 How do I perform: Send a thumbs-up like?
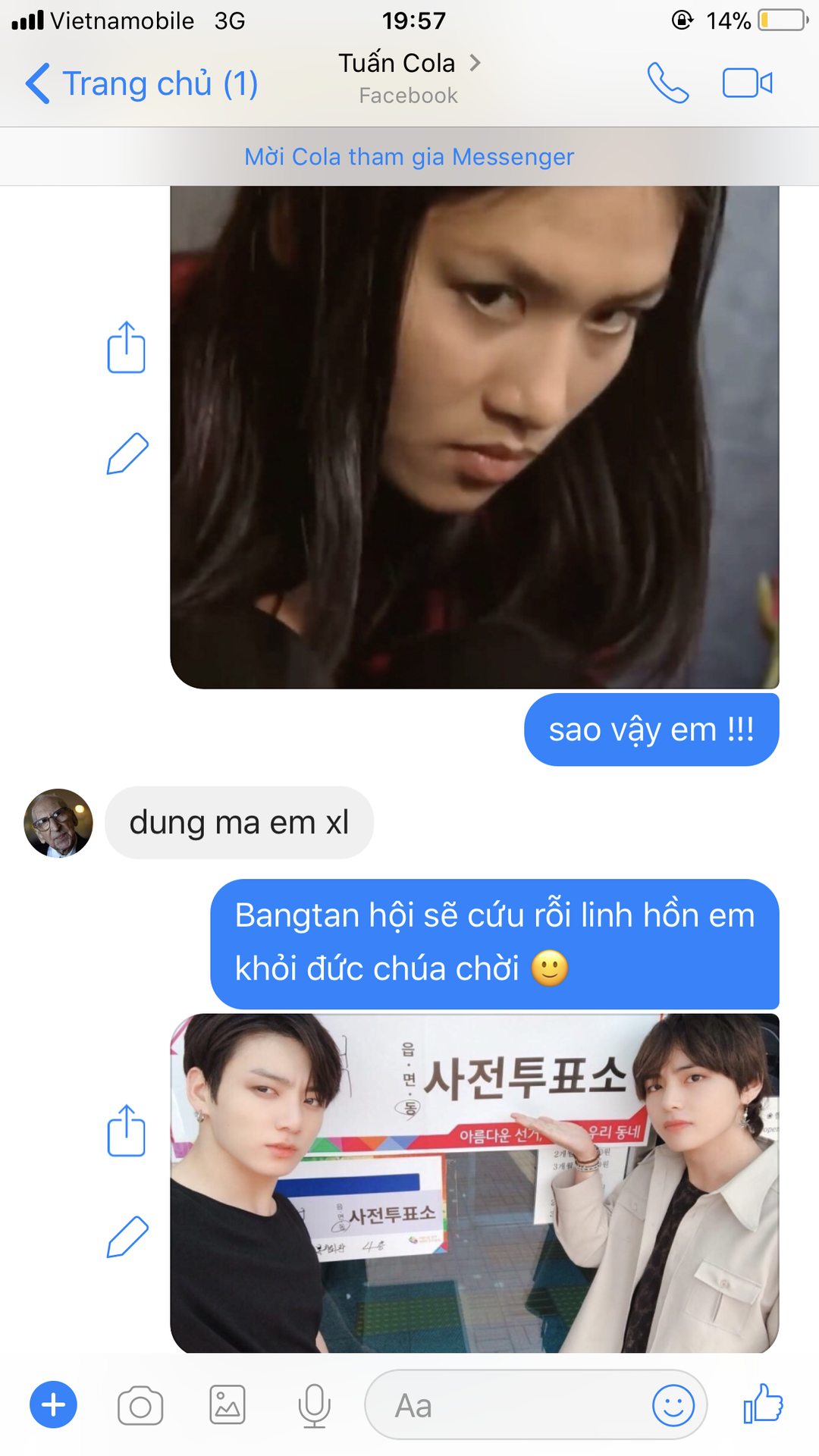click(763, 1404)
